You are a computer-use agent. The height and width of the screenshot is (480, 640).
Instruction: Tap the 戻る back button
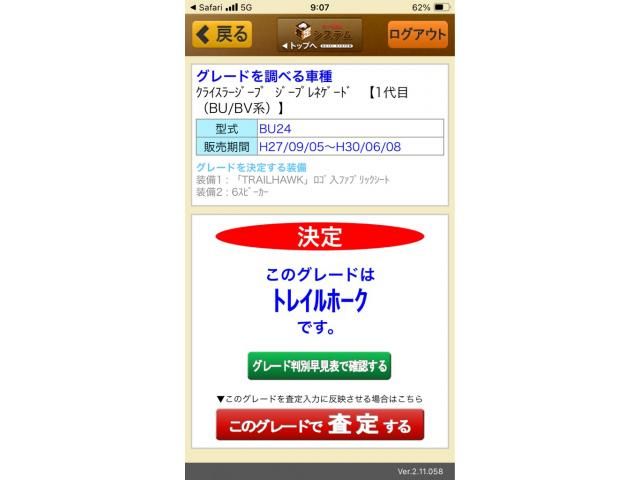pyautogui.click(x=222, y=35)
